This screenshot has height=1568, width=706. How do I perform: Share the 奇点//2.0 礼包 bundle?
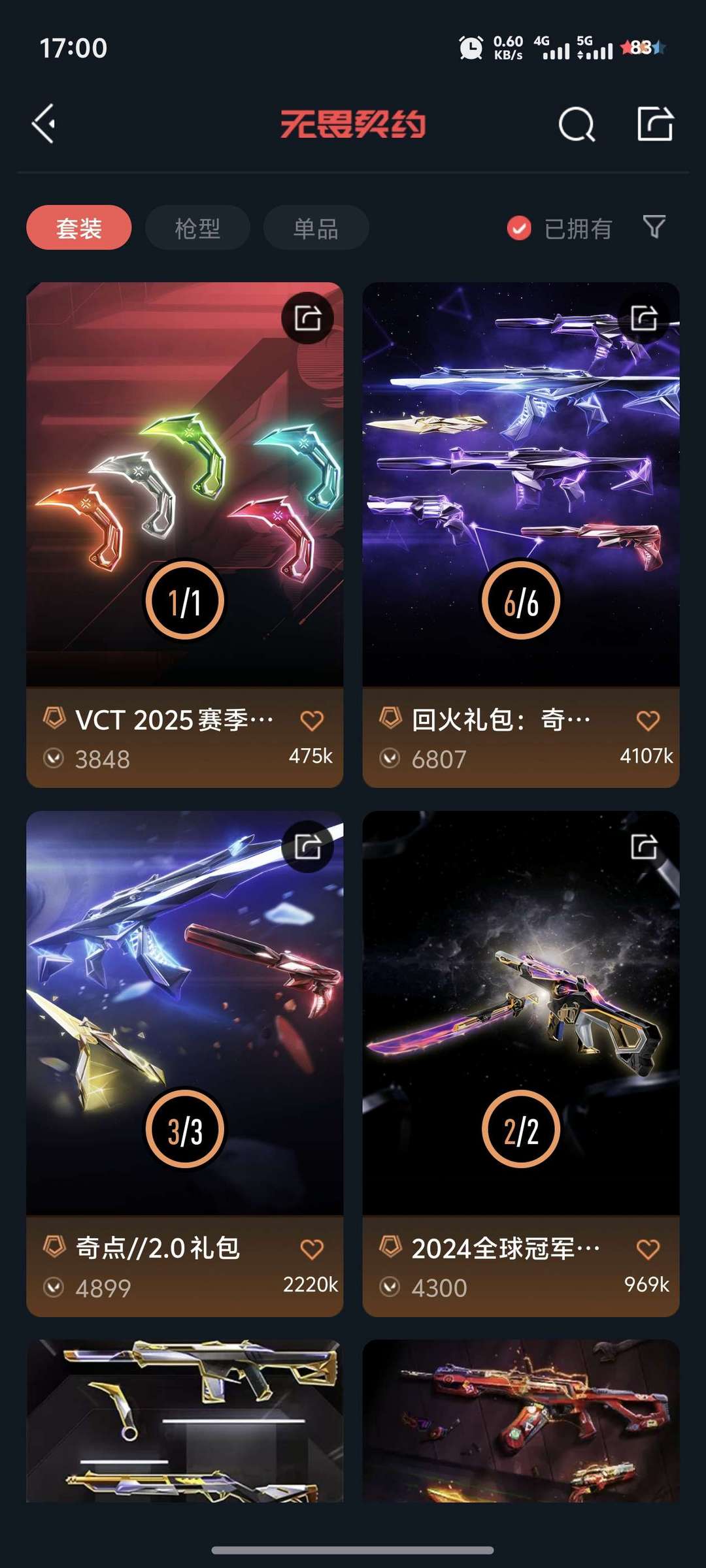click(308, 847)
